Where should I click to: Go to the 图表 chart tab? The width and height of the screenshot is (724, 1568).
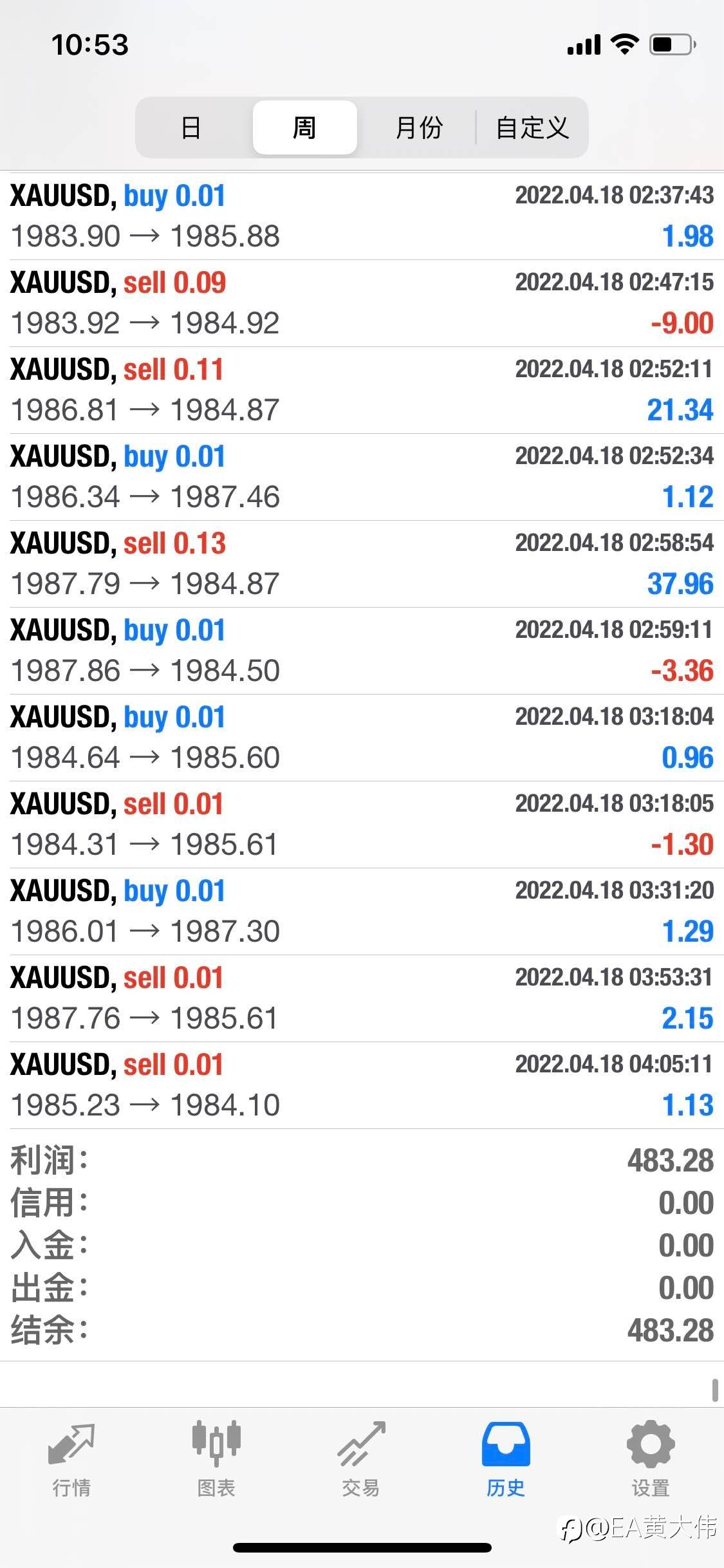click(x=216, y=1460)
